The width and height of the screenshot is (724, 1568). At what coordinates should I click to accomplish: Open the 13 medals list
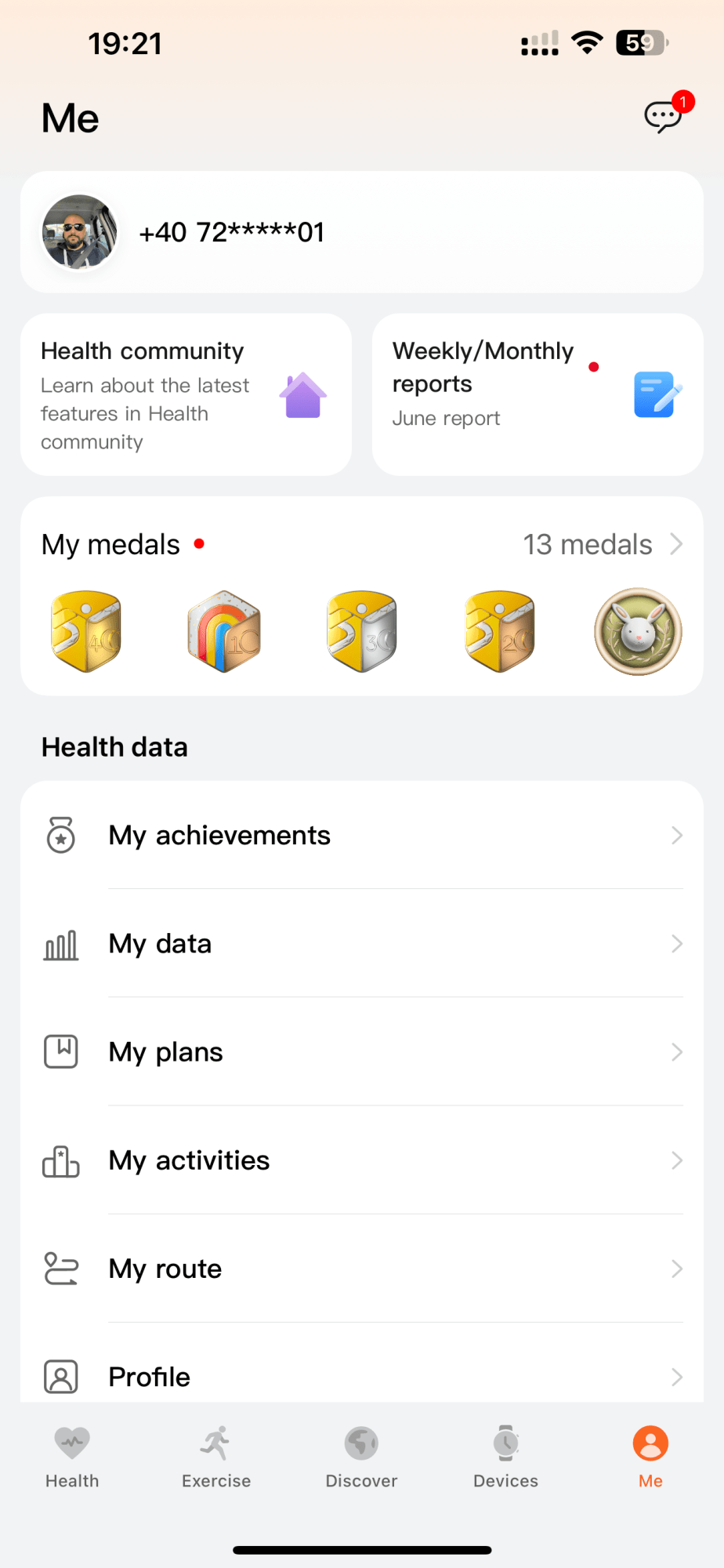(x=603, y=544)
